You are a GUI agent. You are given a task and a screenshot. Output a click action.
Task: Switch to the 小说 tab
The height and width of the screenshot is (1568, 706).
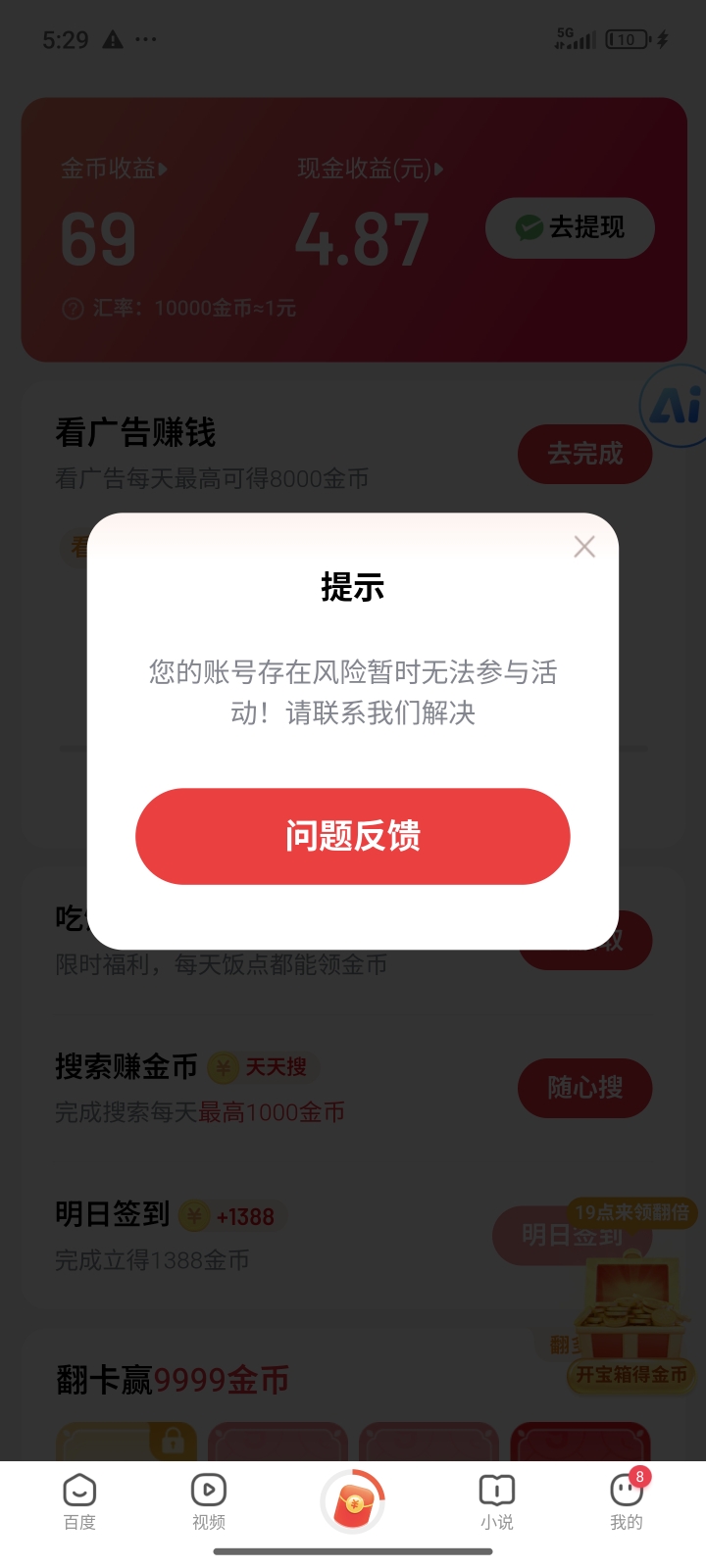496,1501
